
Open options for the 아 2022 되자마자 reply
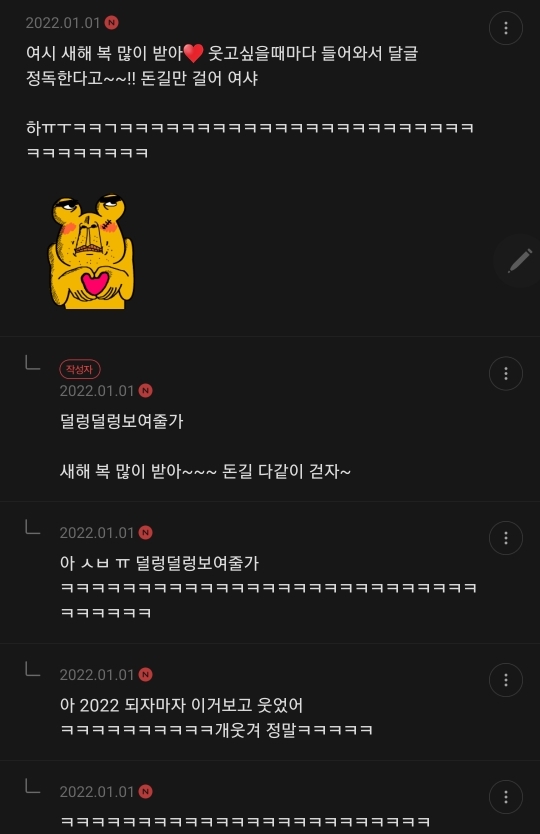[x=505, y=680]
